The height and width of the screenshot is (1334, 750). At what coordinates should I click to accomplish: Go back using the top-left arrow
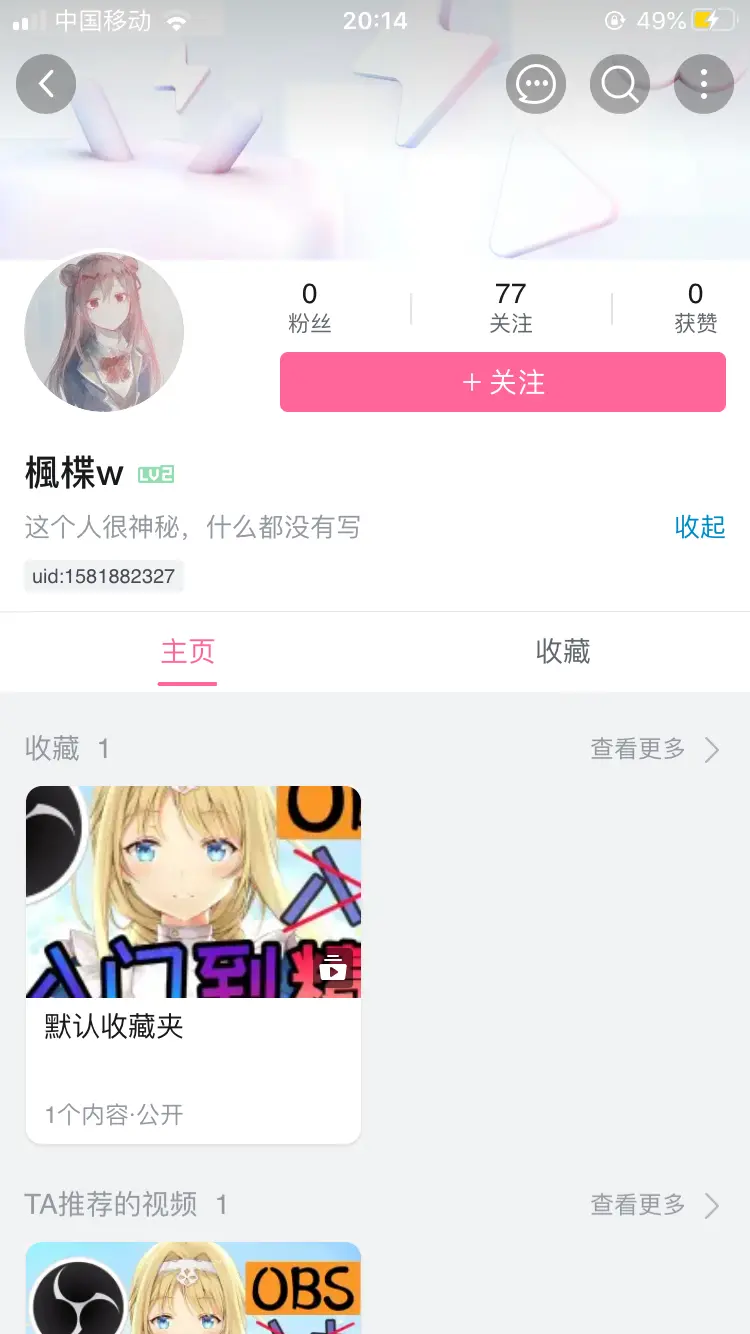pyautogui.click(x=46, y=84)
